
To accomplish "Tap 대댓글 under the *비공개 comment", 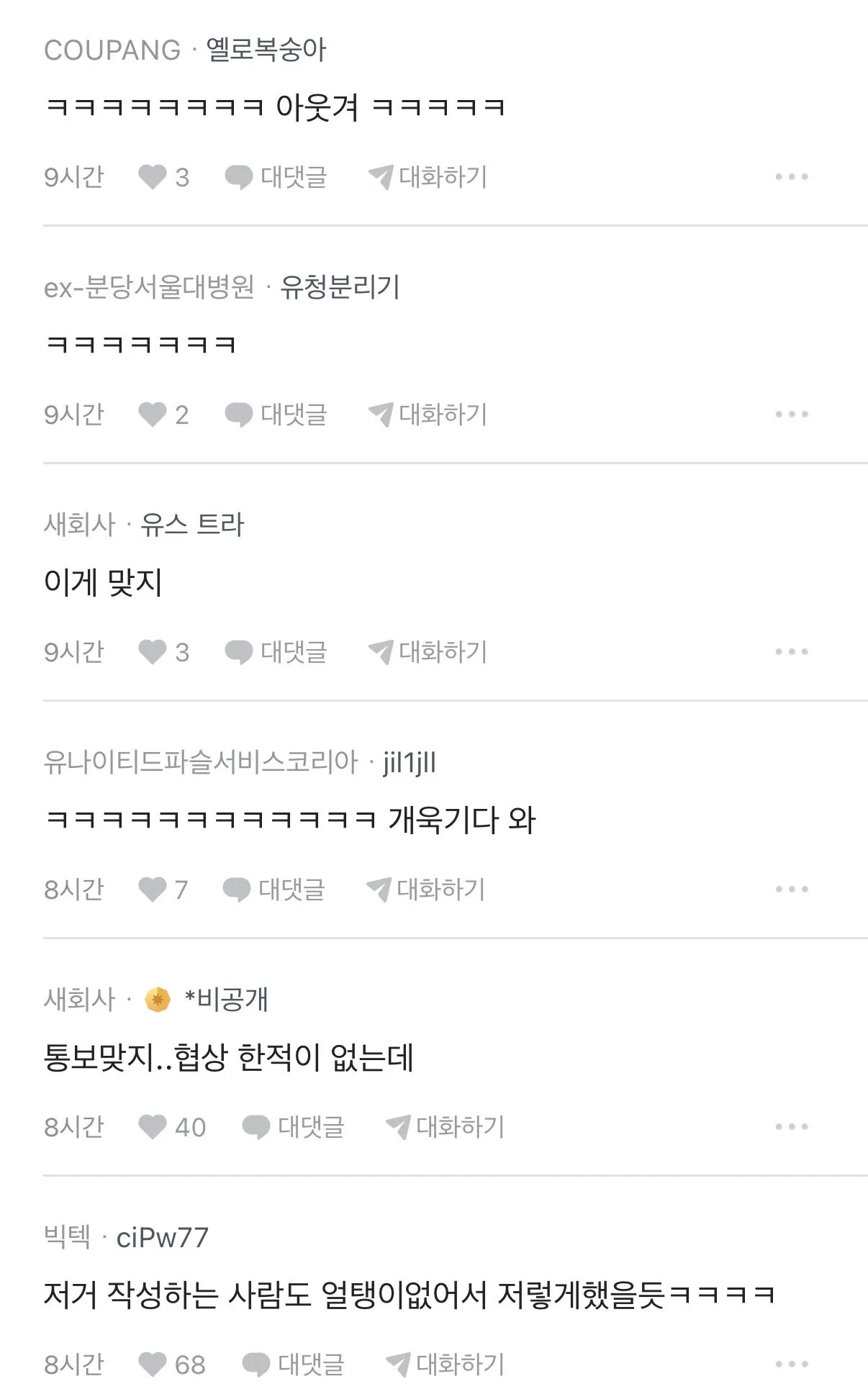I will 294,1127.
